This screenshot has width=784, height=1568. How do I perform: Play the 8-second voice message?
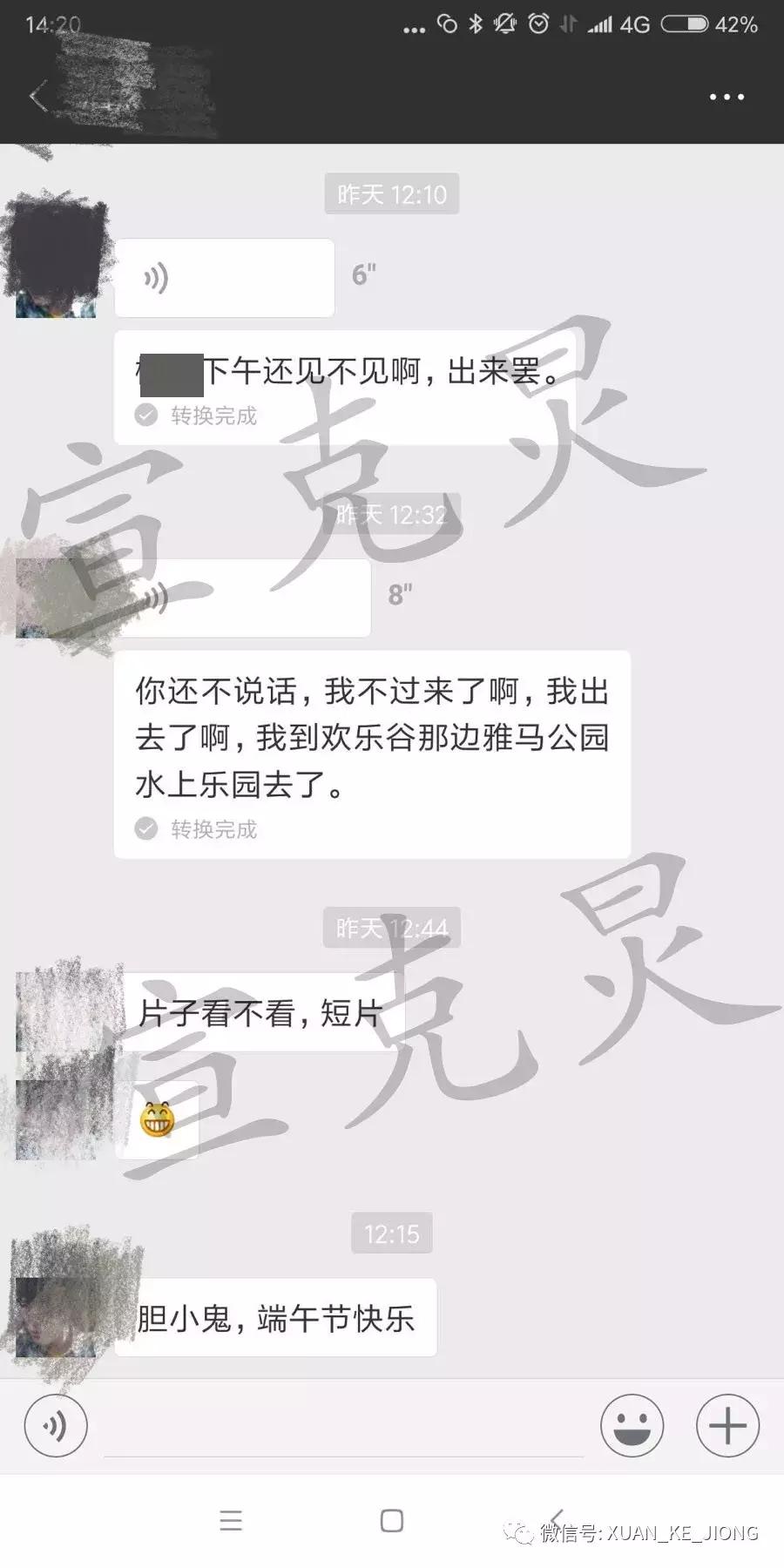pyautogui.click(x=242, y=598)
